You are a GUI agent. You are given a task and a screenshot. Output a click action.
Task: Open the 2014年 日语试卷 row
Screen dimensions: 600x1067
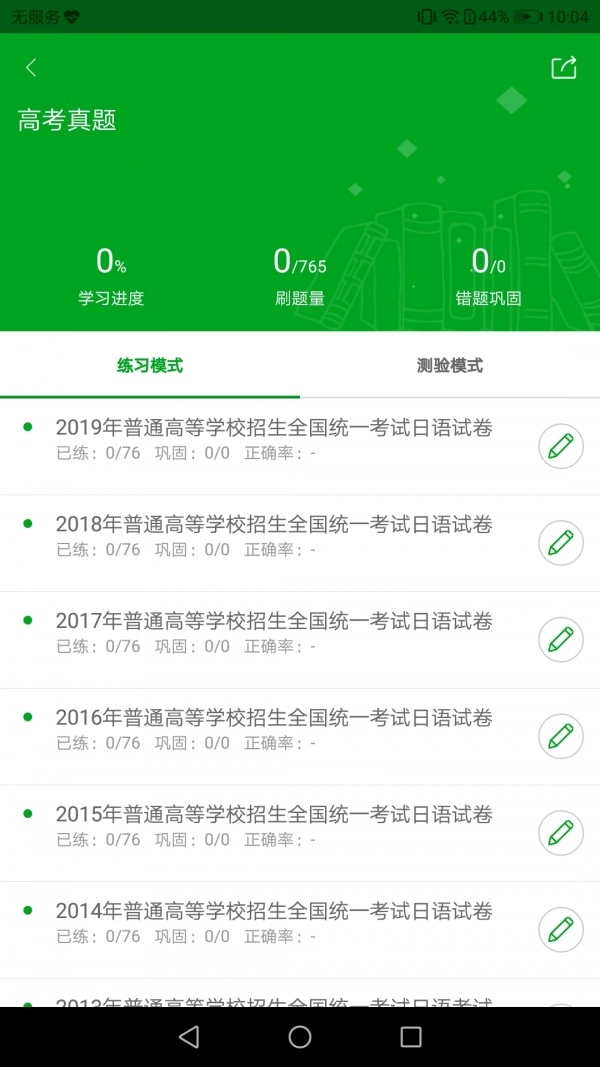(x=274, y=912)
